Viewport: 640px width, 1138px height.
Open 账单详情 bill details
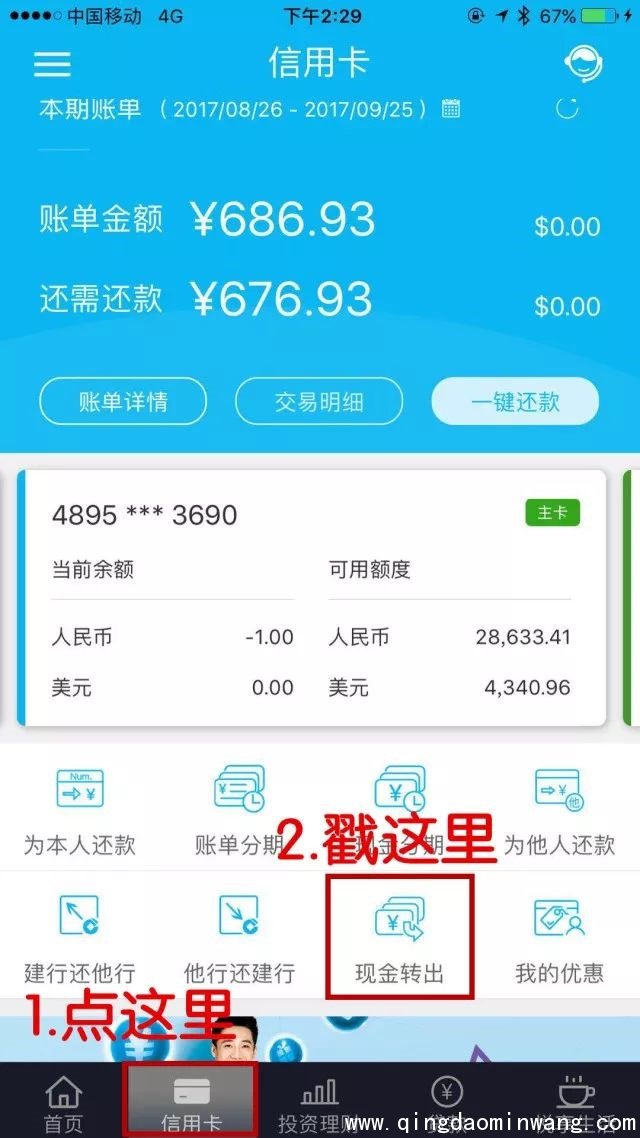point(123,403)
